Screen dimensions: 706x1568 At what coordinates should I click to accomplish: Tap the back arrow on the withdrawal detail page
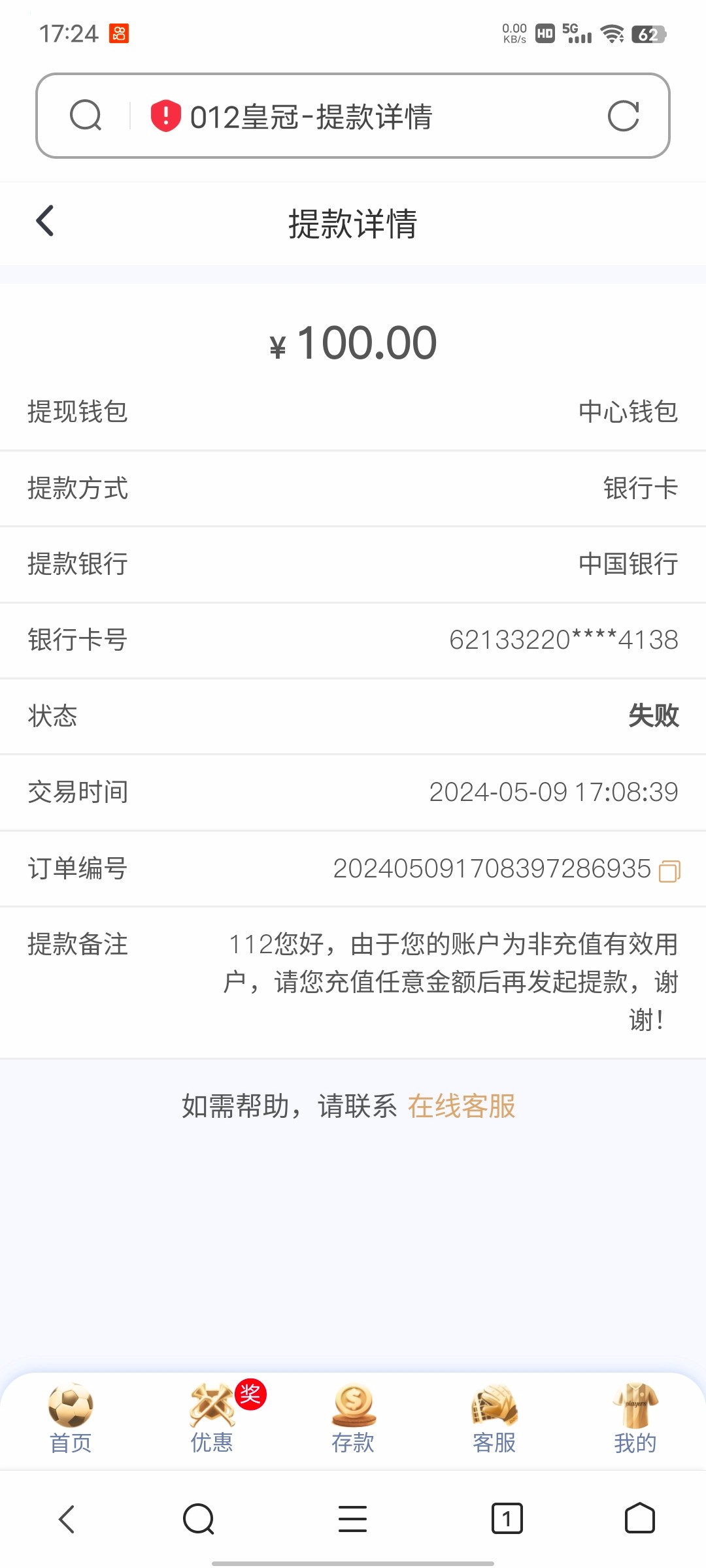tap(44, 222)
